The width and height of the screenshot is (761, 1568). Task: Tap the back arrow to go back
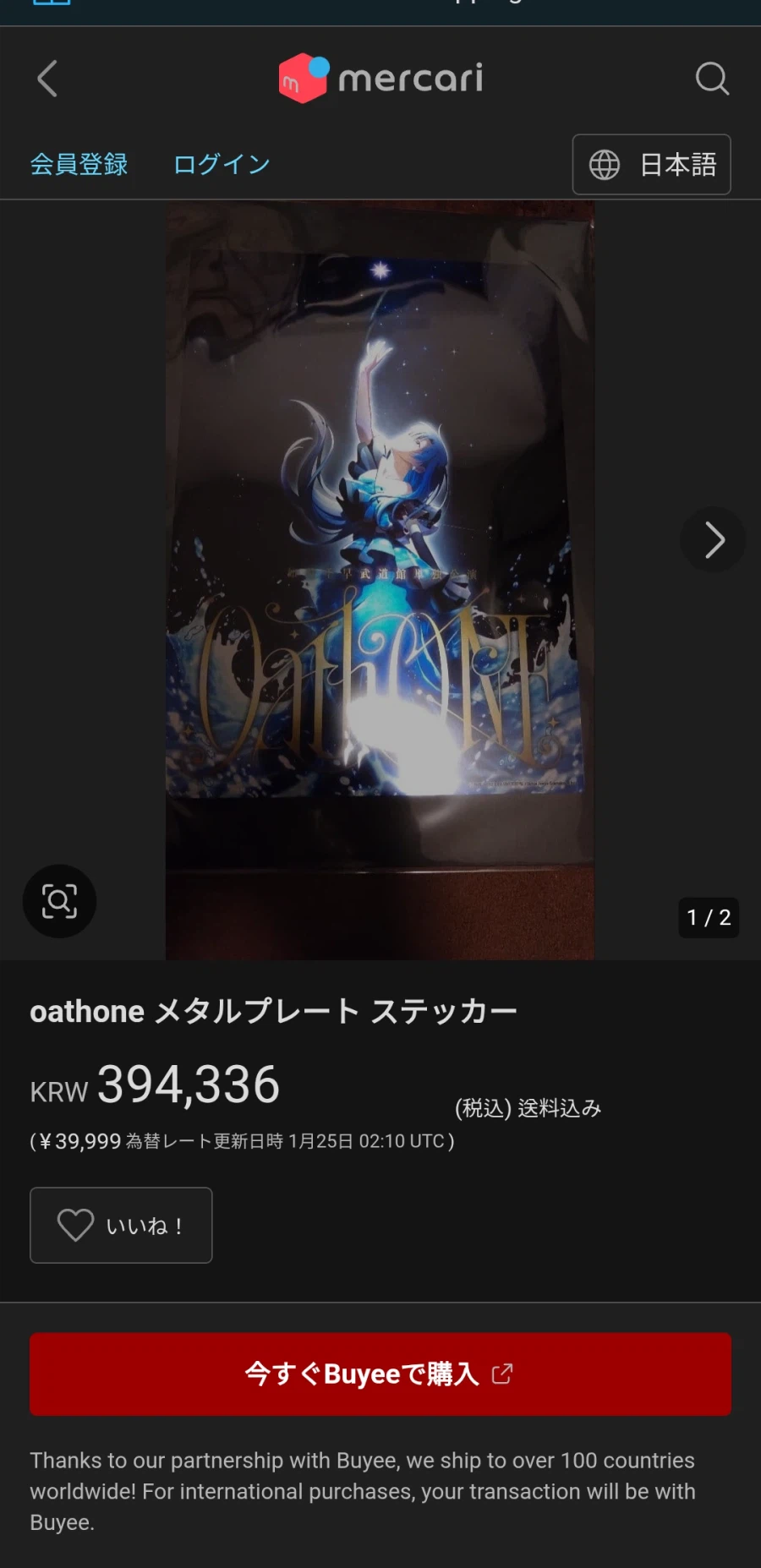[47, 79]
